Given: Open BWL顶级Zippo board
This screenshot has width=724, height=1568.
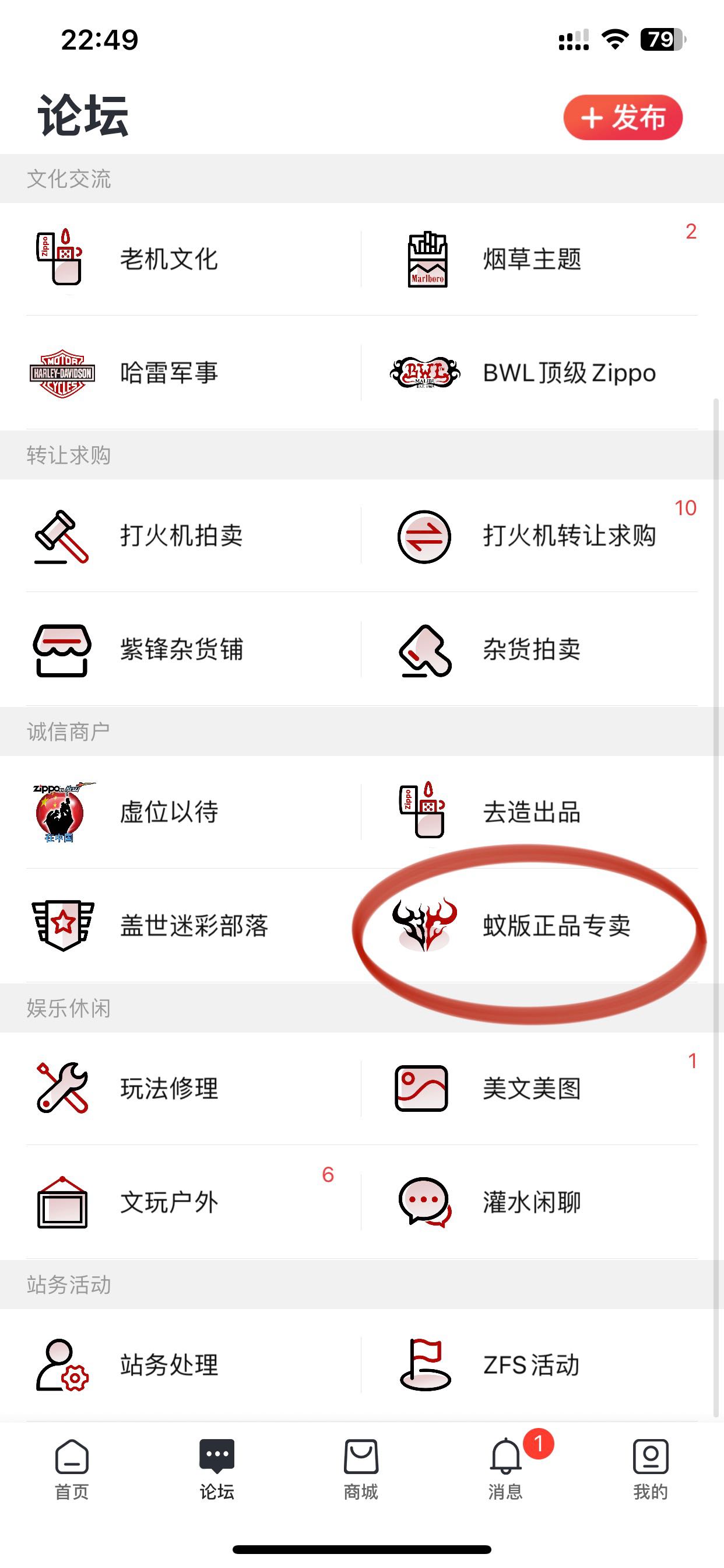Looking at the screenshot, I should (x=568, y=373).
